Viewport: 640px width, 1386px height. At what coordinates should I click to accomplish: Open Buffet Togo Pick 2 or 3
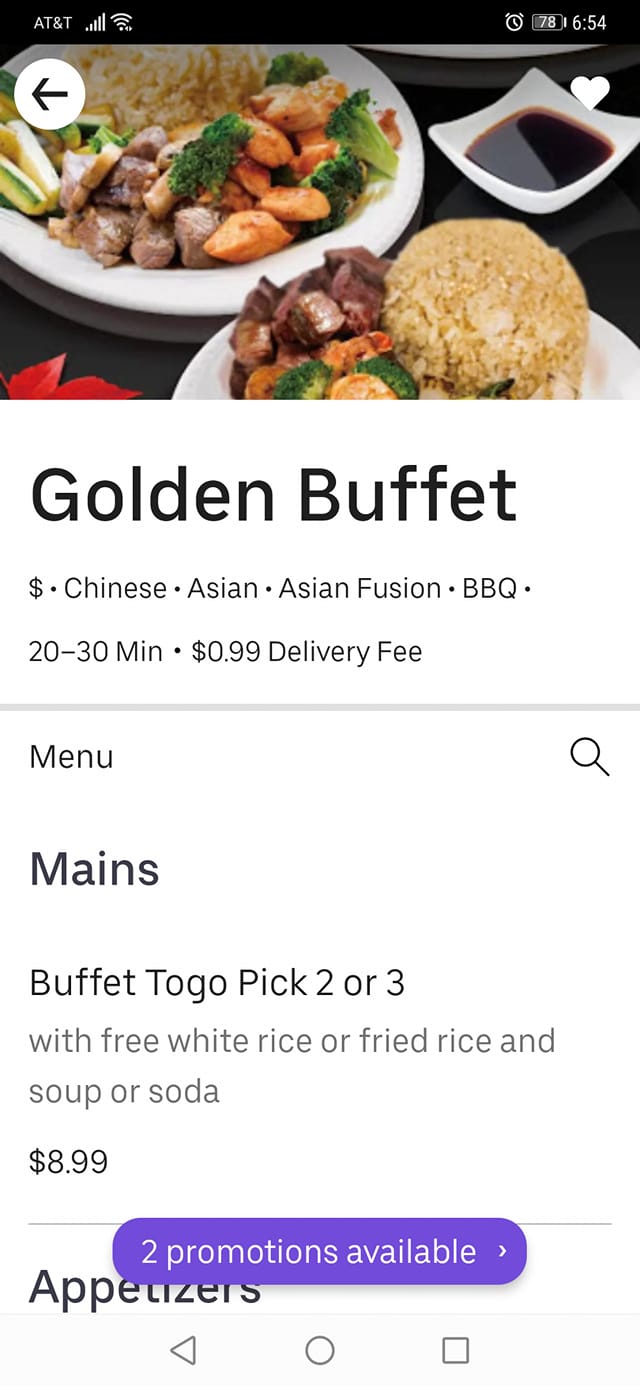point(218,983)
